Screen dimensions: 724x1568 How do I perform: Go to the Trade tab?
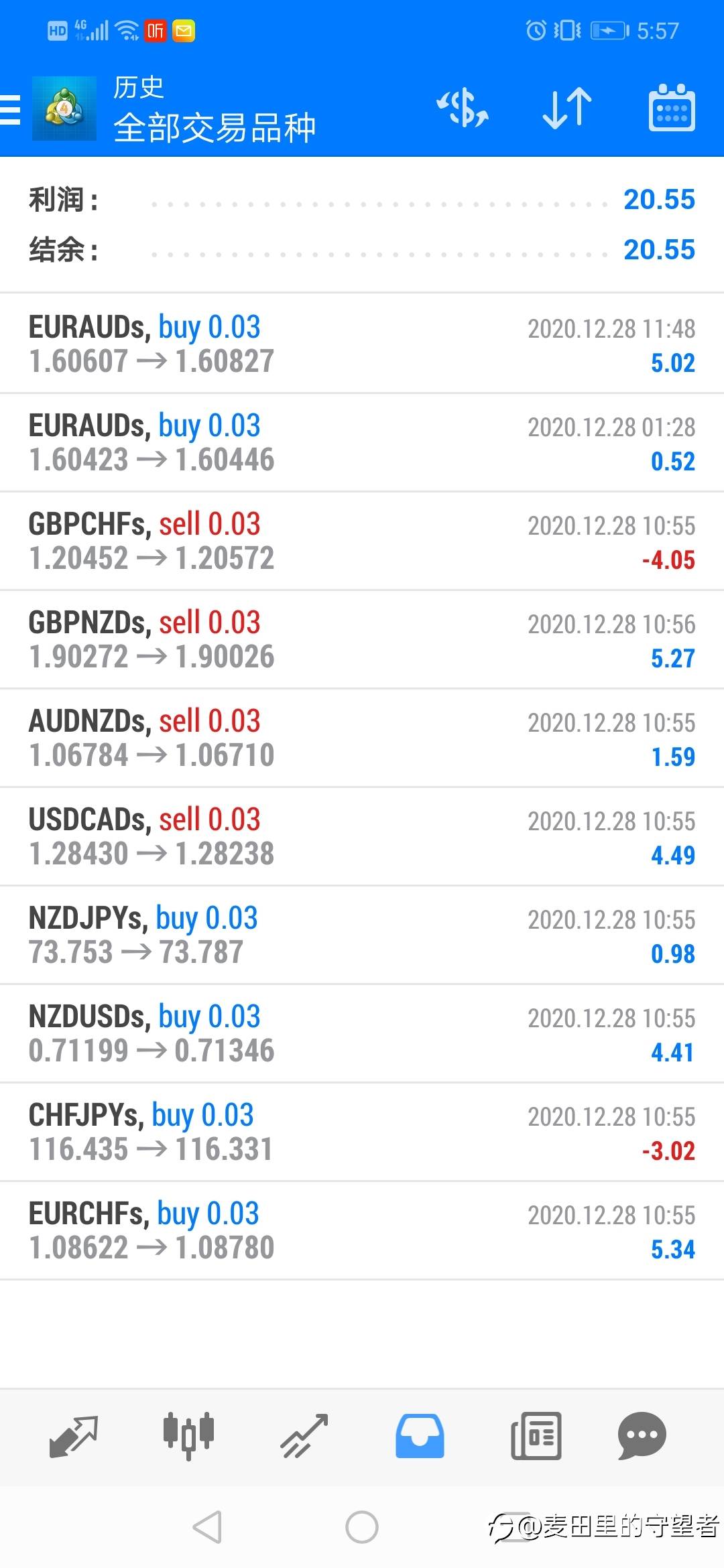[304, 1436]
